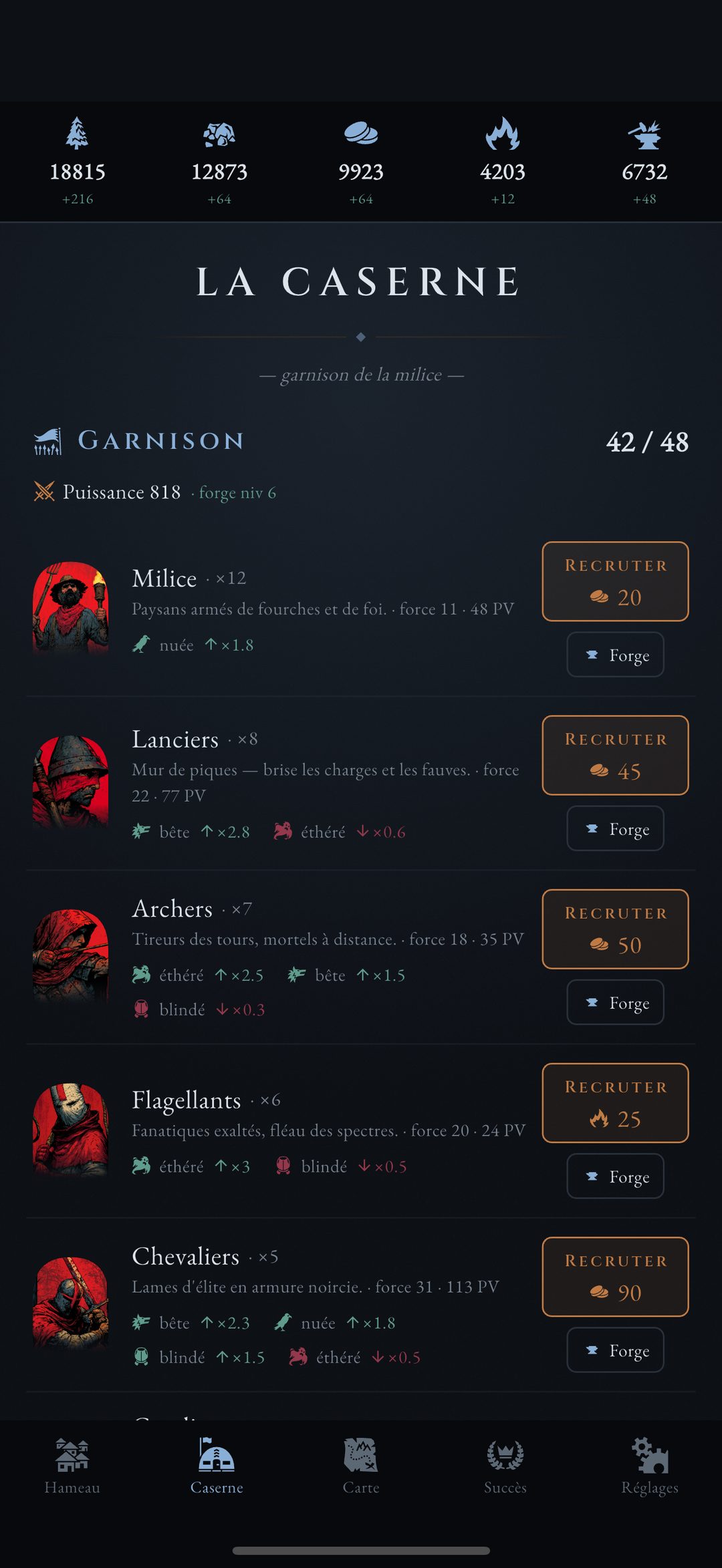Open Forge for the Archers unit
The image size is (722, 1568).
(x=615, y=1002)
